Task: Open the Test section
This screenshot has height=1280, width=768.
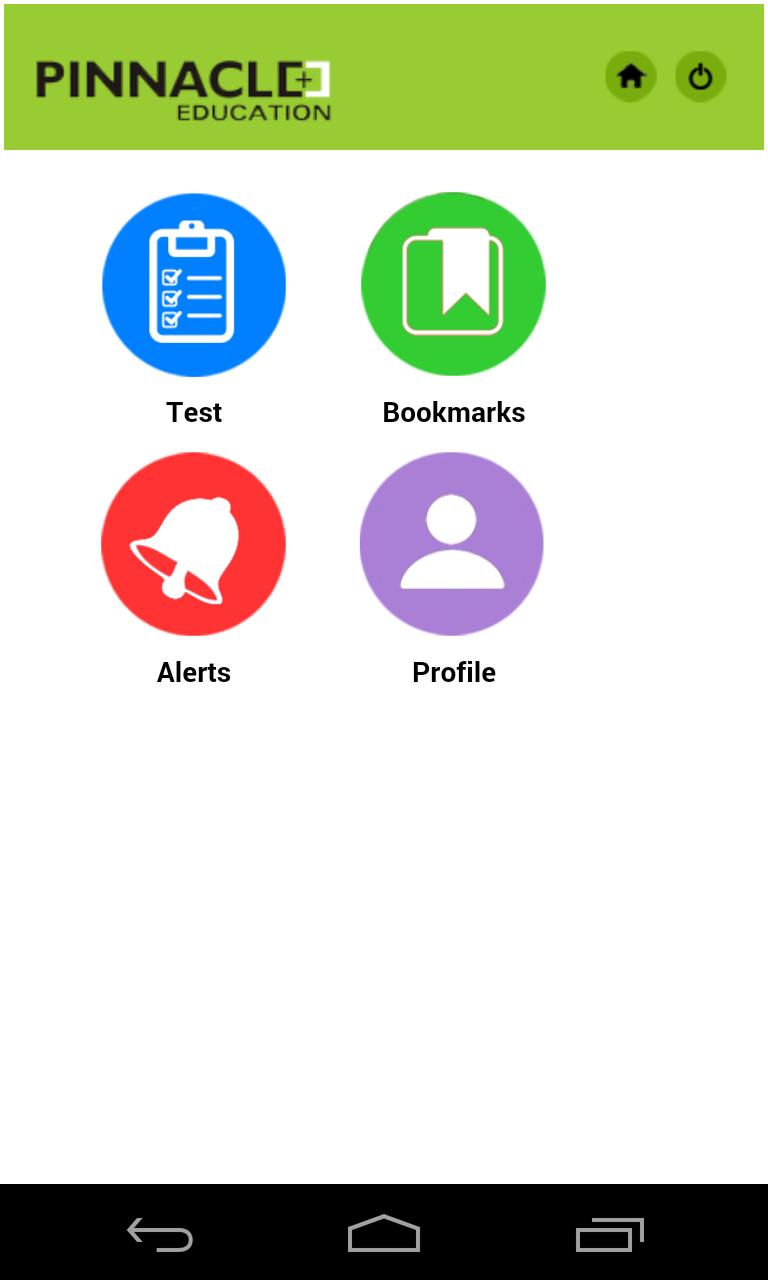Action: [194, 285]
